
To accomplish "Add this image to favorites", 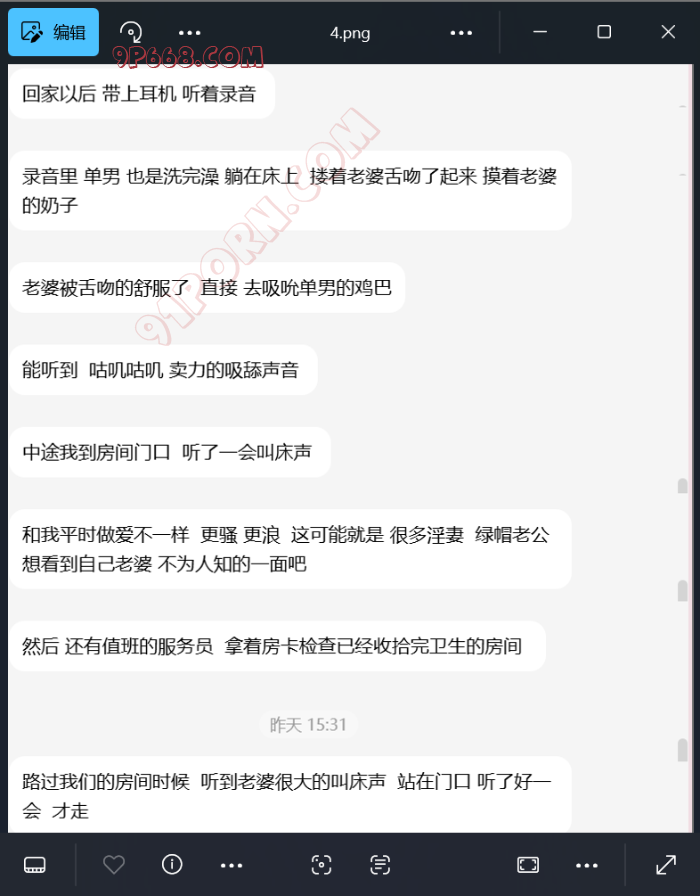I will click(114, 865).
